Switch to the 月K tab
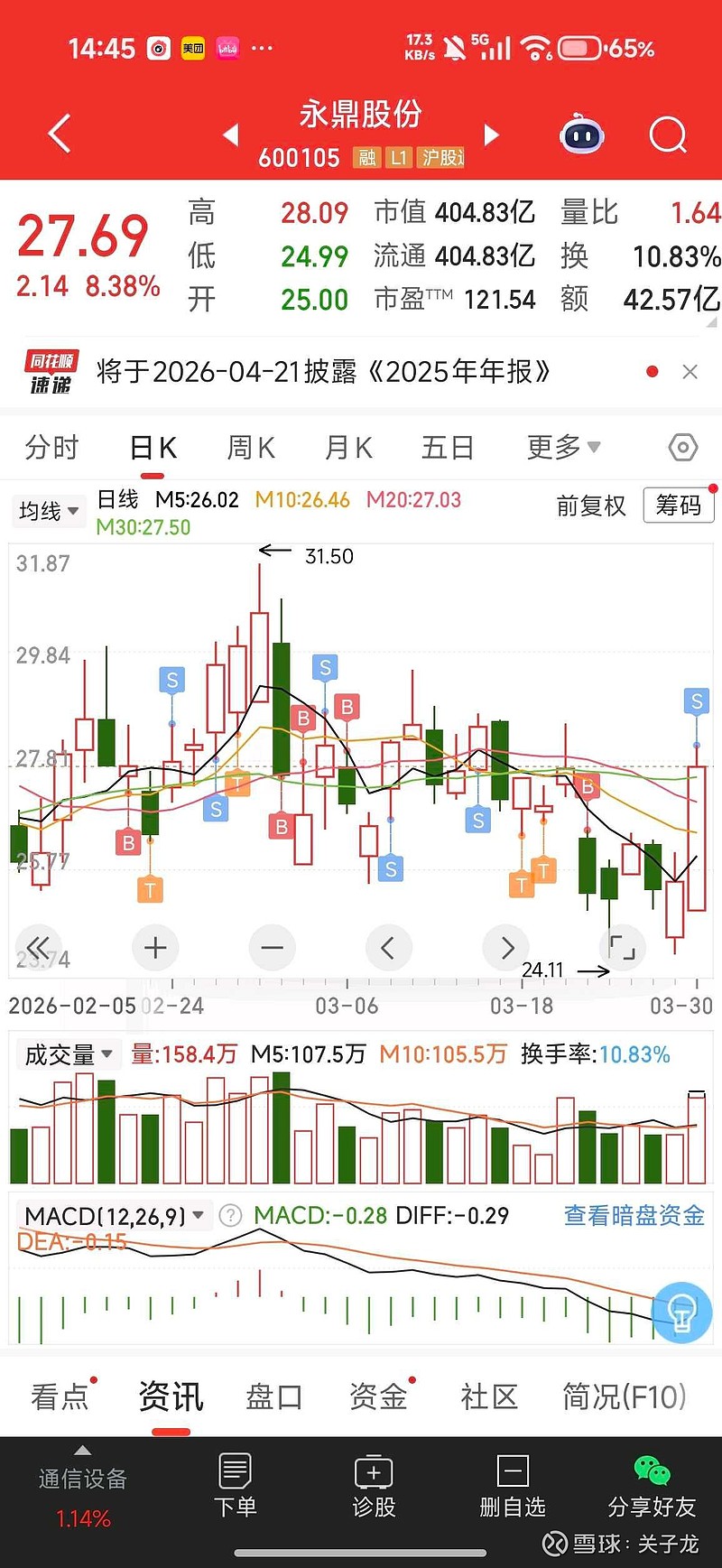This screenshot has width=722, height=1568. click(348, 447)
